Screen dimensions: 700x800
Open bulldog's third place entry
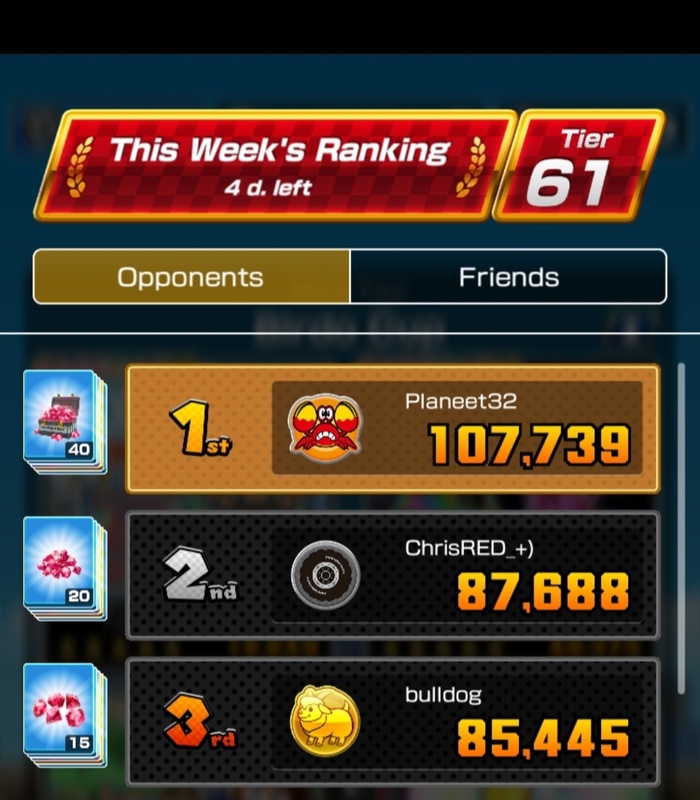click(392, 722)
